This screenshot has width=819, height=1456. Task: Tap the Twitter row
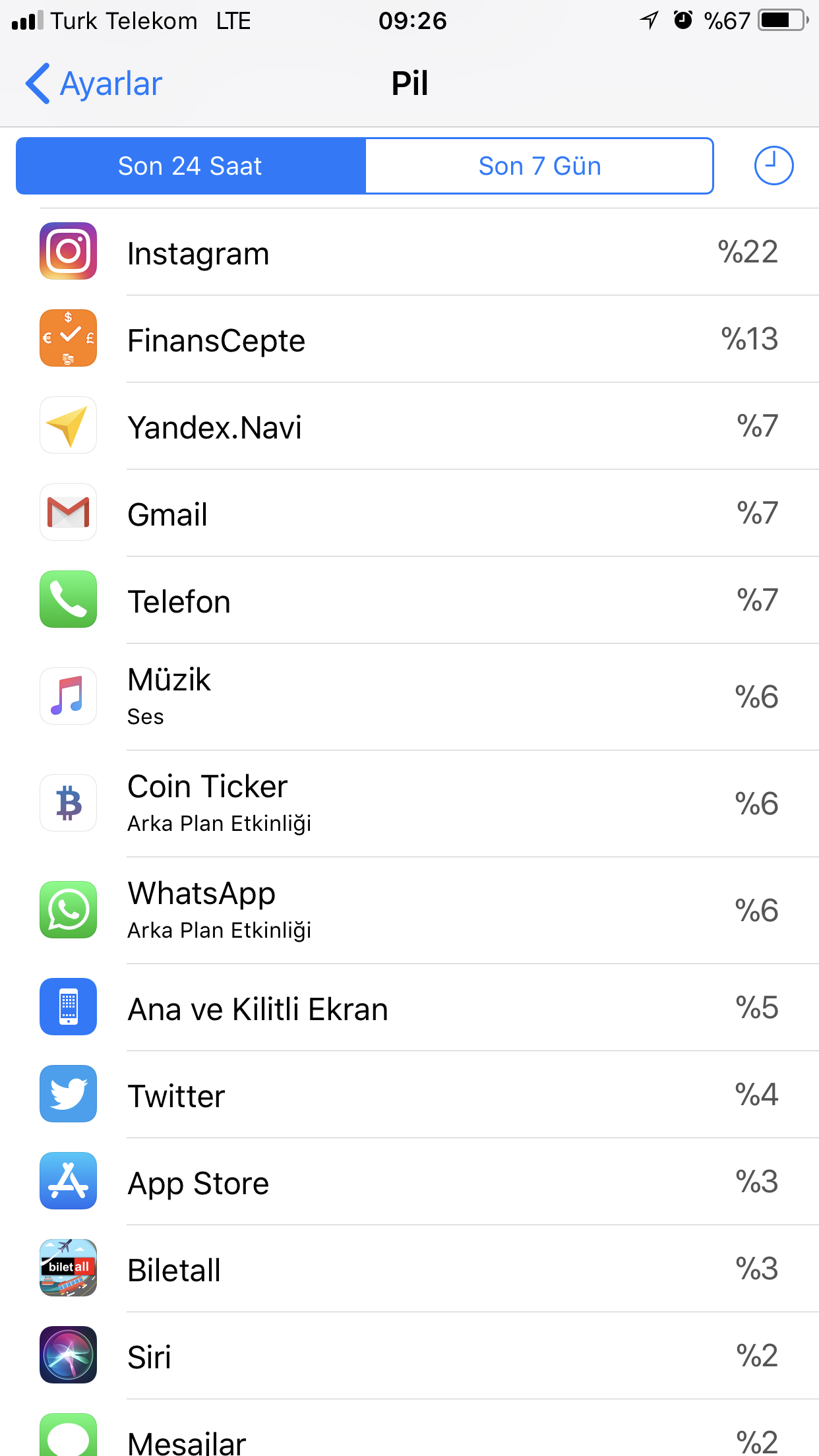point(409,1095)
